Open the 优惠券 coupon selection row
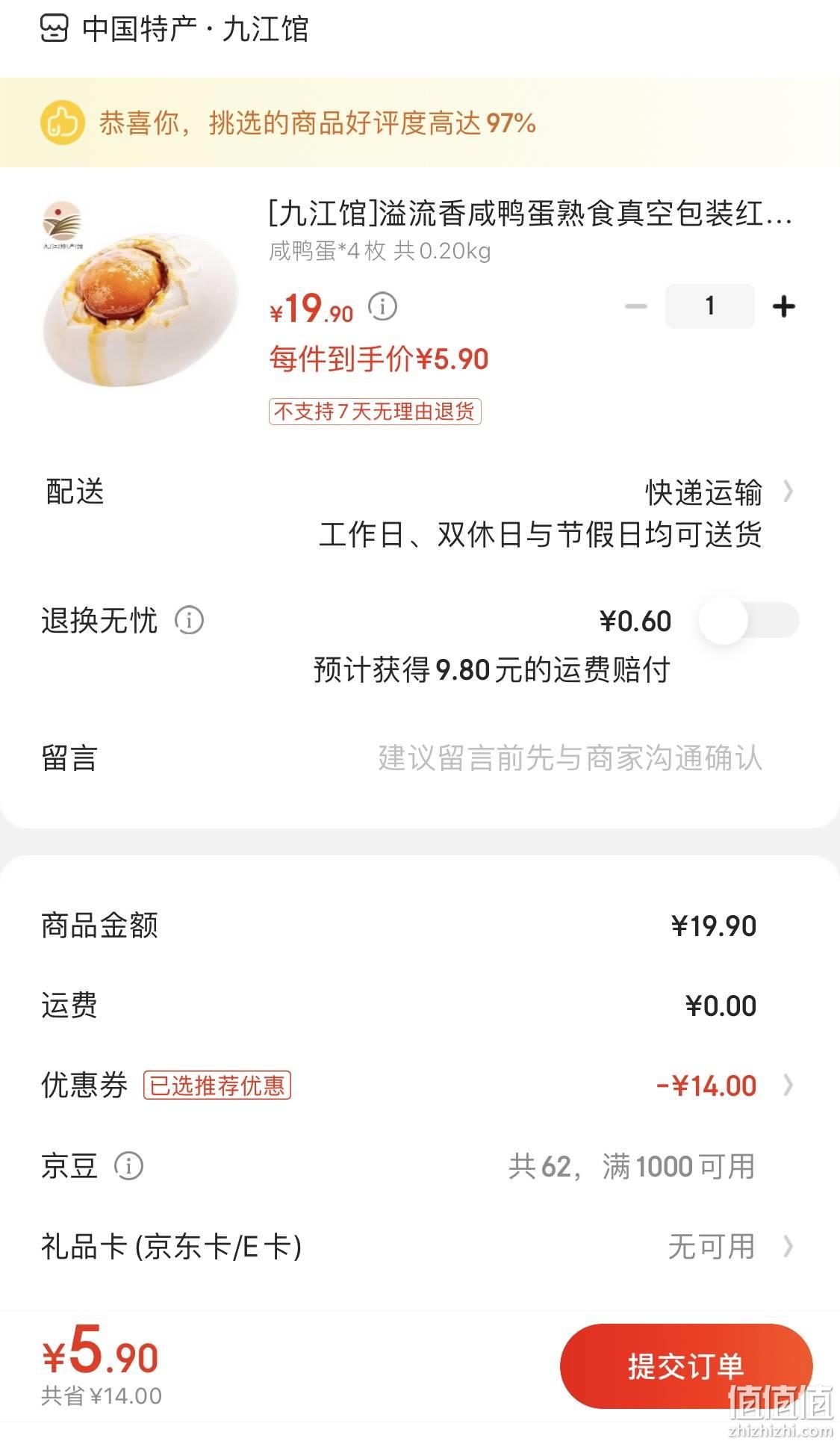The height and width of the screenshot is (1444, 840). tap(420, 1085)
